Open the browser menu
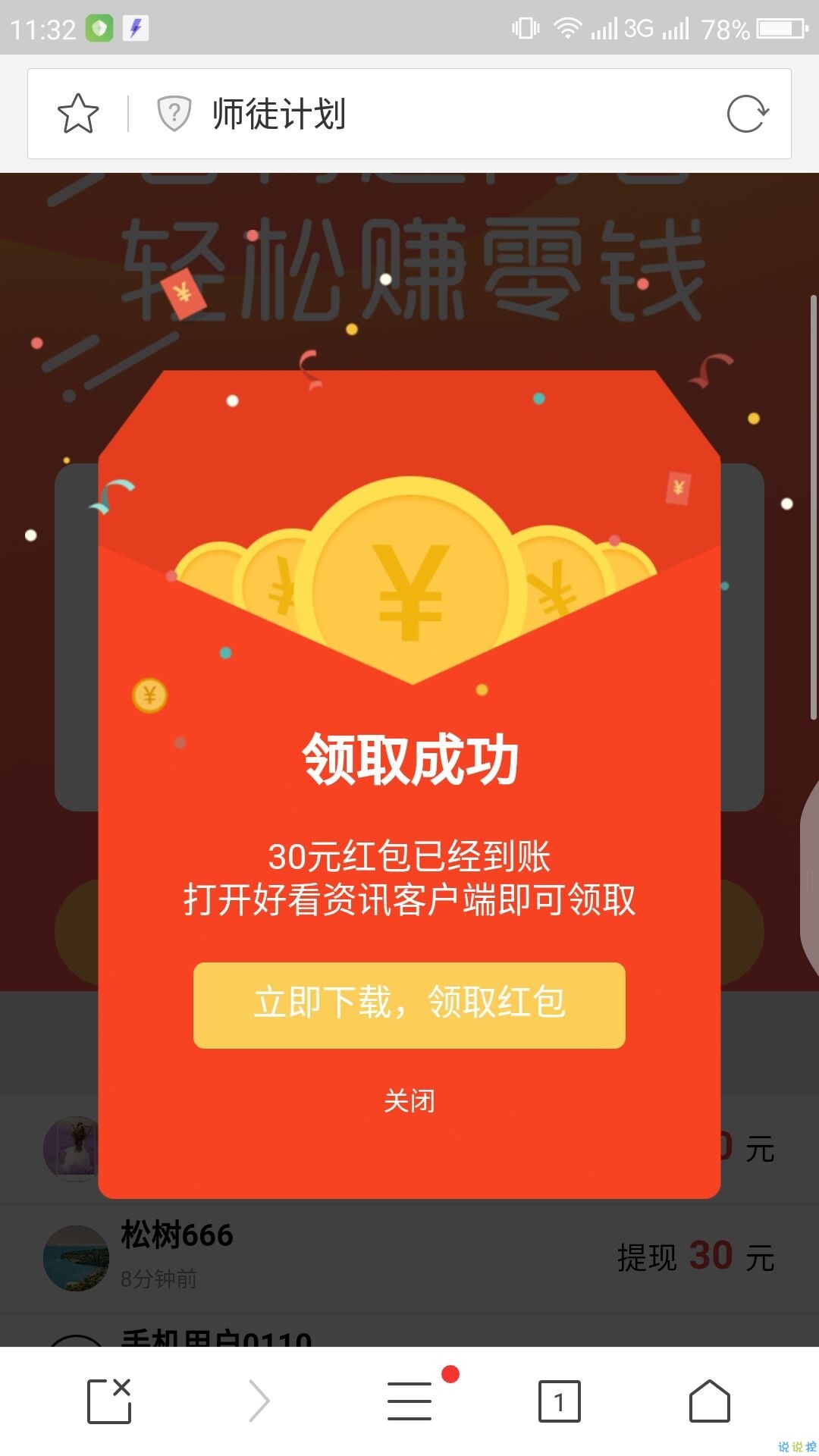The image size is (819, 1456). [409, 1401]
